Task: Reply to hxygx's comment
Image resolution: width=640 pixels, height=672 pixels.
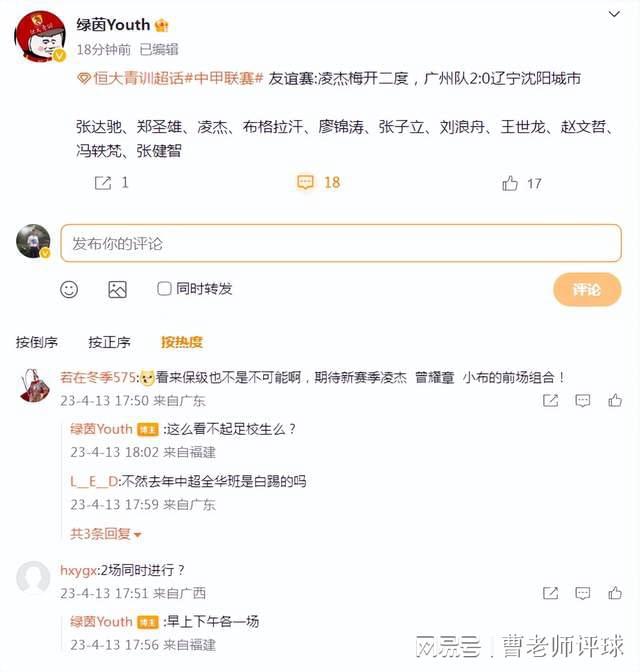Action: 583,593
